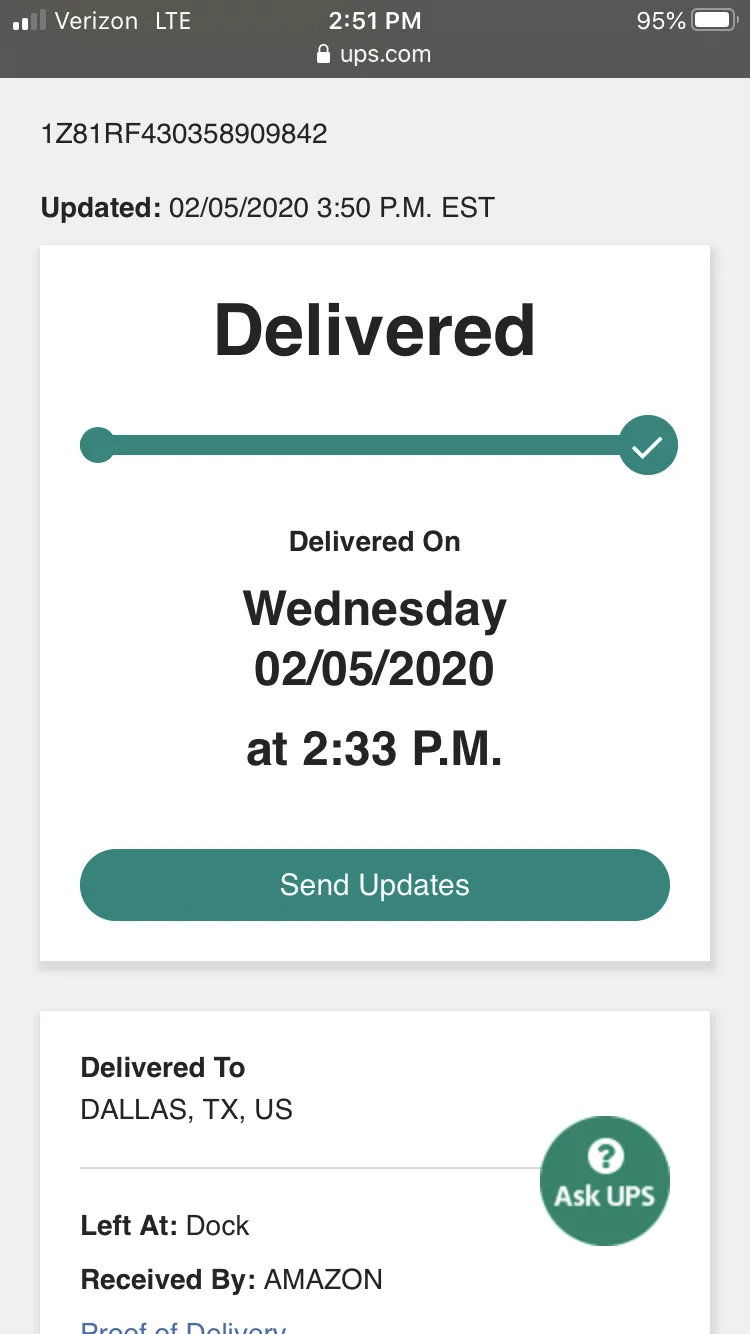The image size is (750, 1334).
Task: Tap the Send Updates button
Action: [374, 885]
